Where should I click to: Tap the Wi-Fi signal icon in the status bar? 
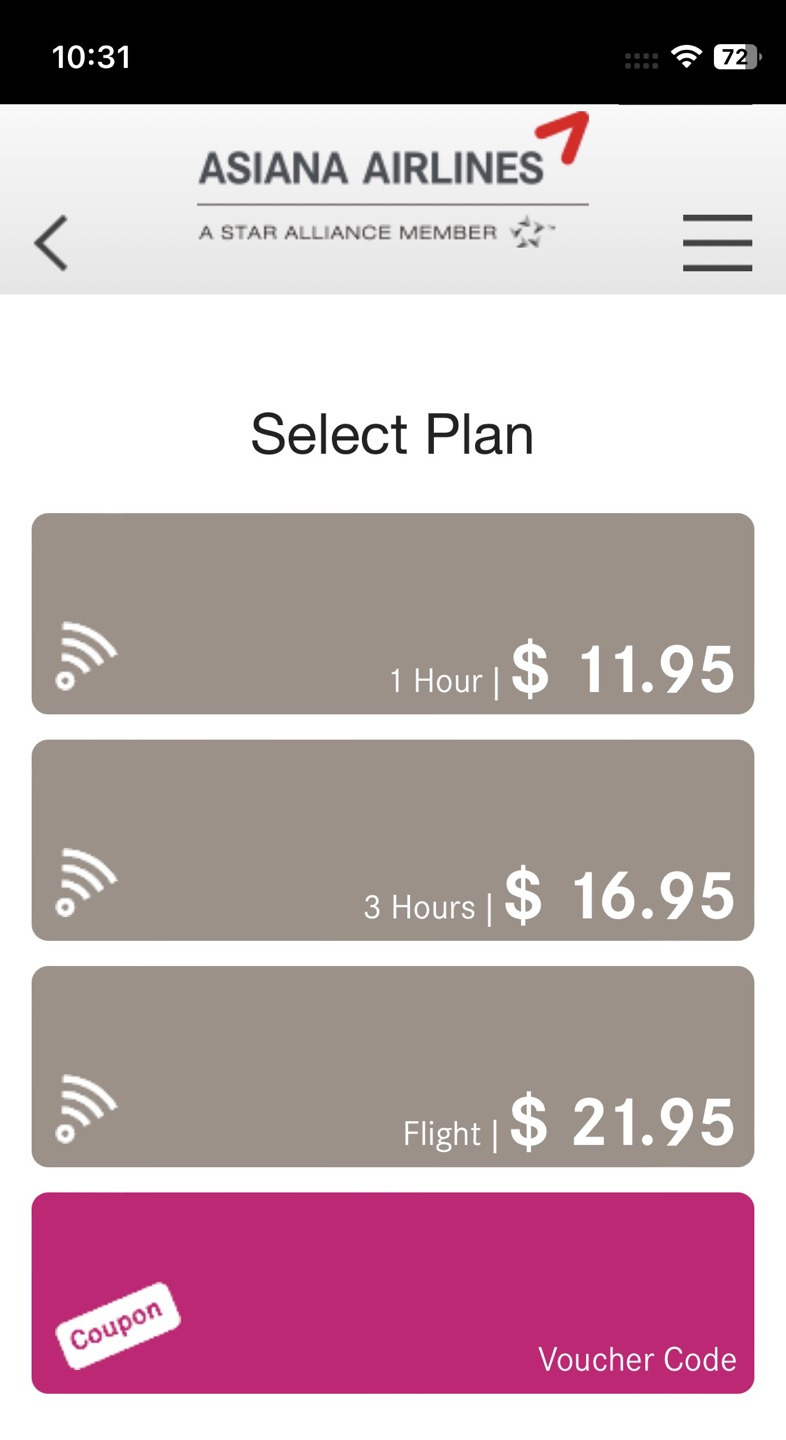coord(685,57)
